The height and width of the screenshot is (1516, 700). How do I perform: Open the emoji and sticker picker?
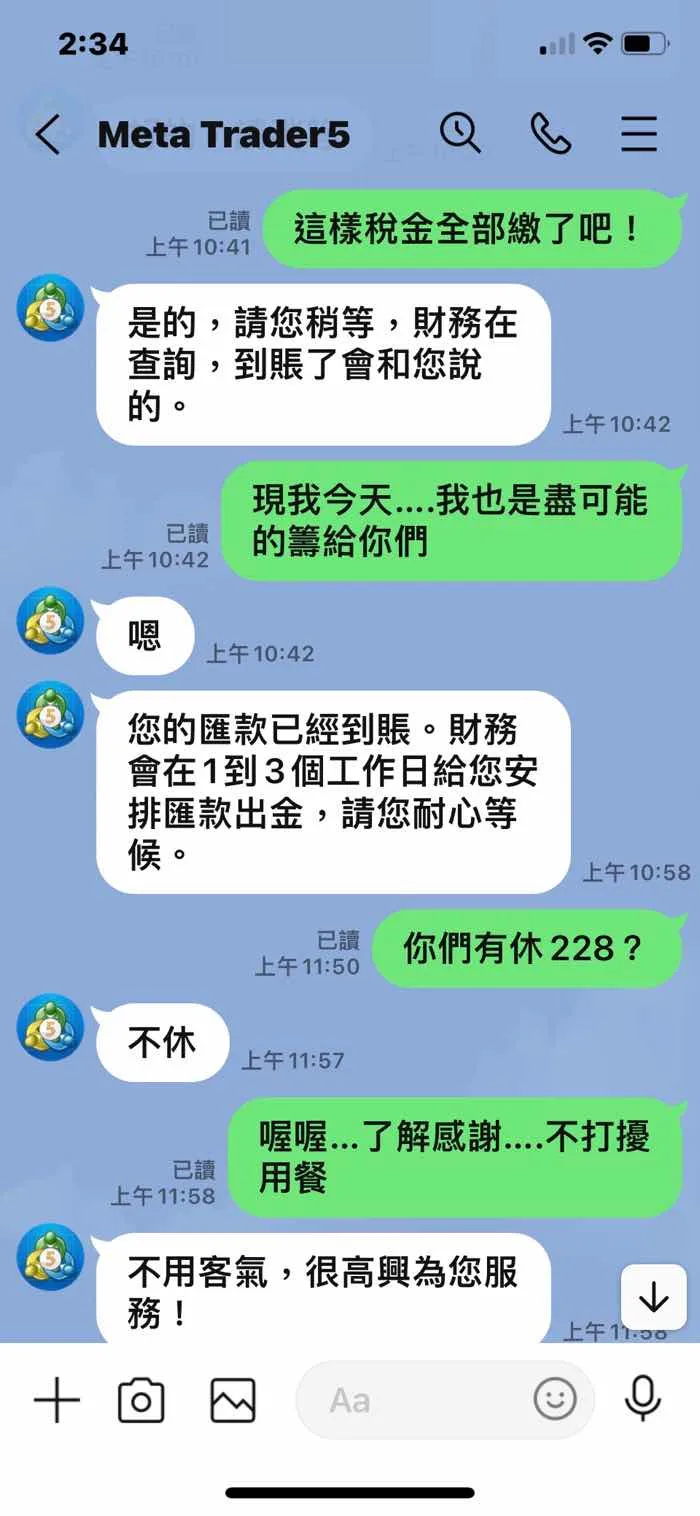tap(555, 1399)
